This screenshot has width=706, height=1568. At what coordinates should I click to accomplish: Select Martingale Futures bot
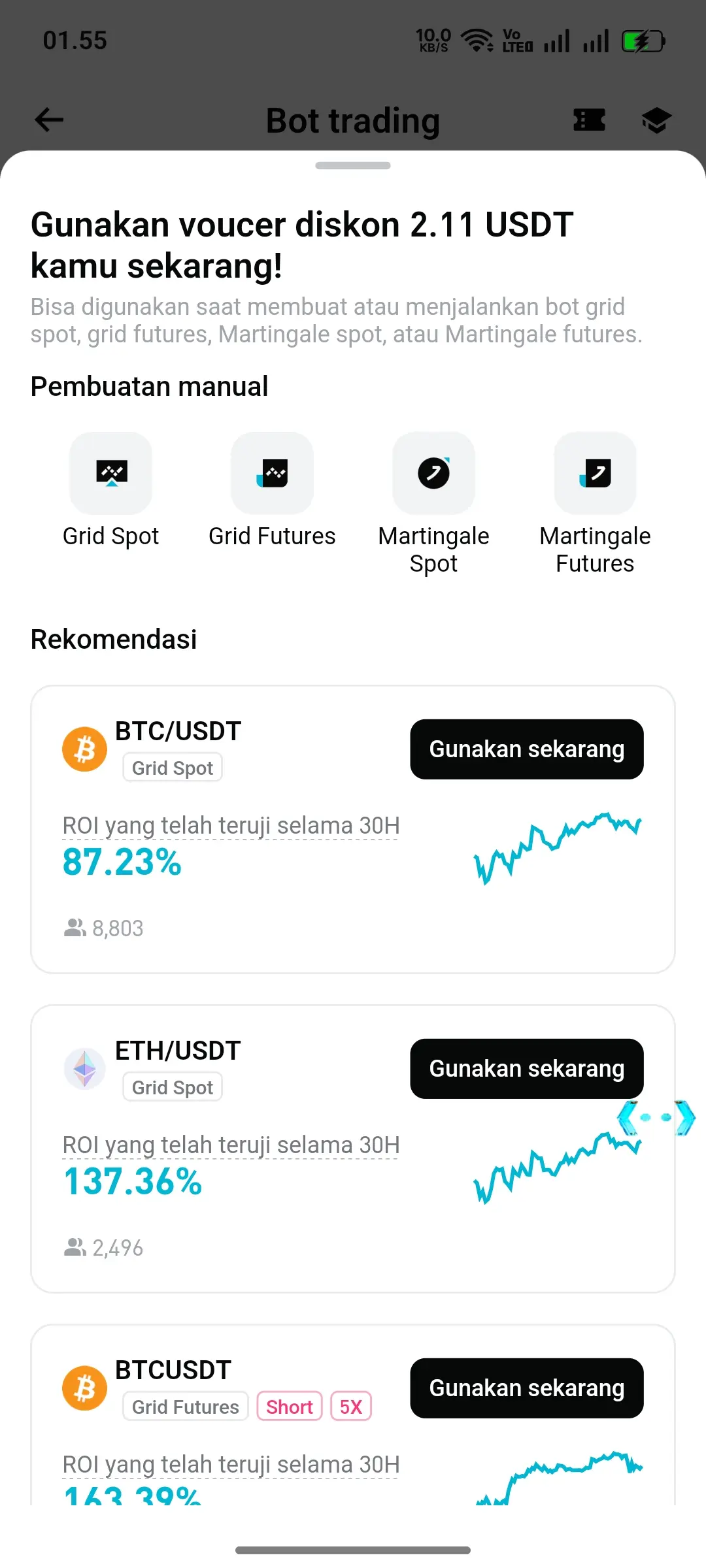[x=595, y=473]
